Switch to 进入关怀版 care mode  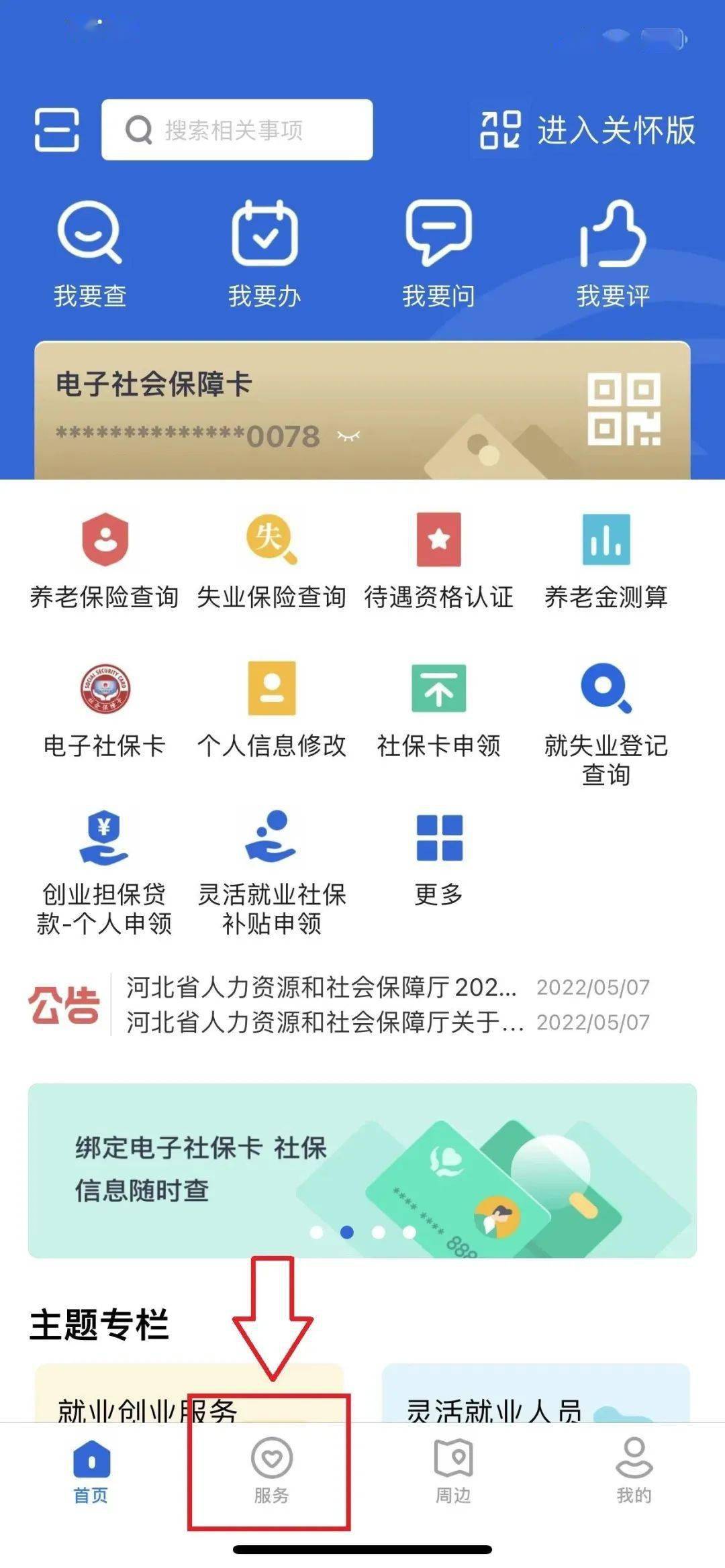coord(587,129)
